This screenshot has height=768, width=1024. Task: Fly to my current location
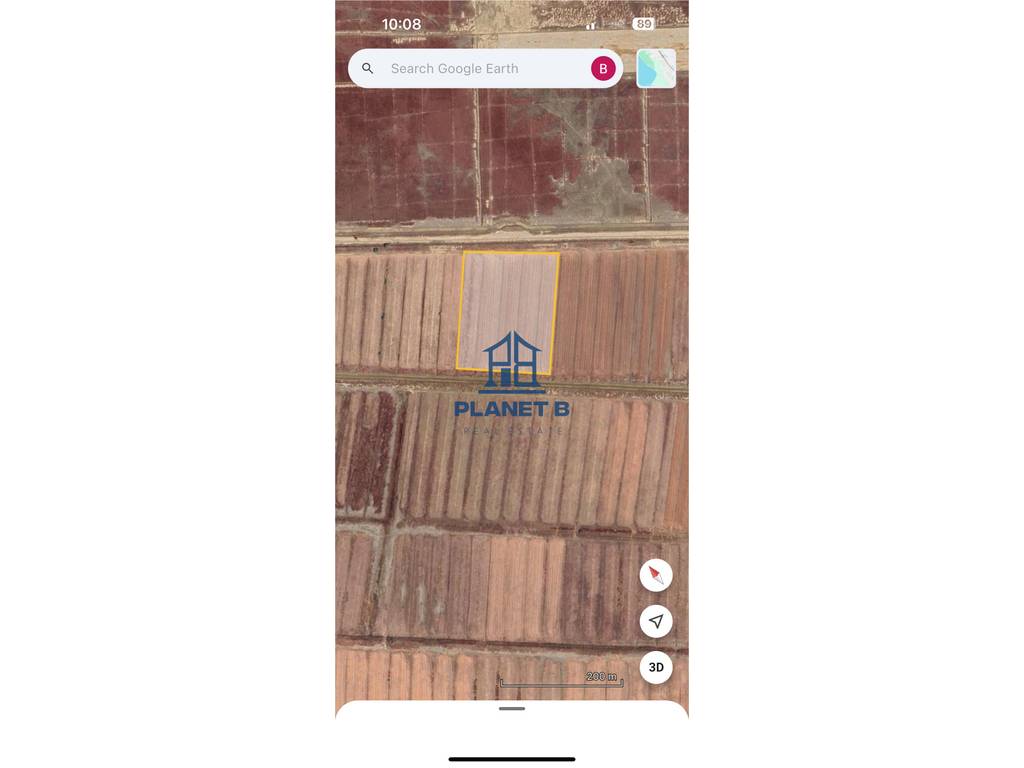pos(656,621)
